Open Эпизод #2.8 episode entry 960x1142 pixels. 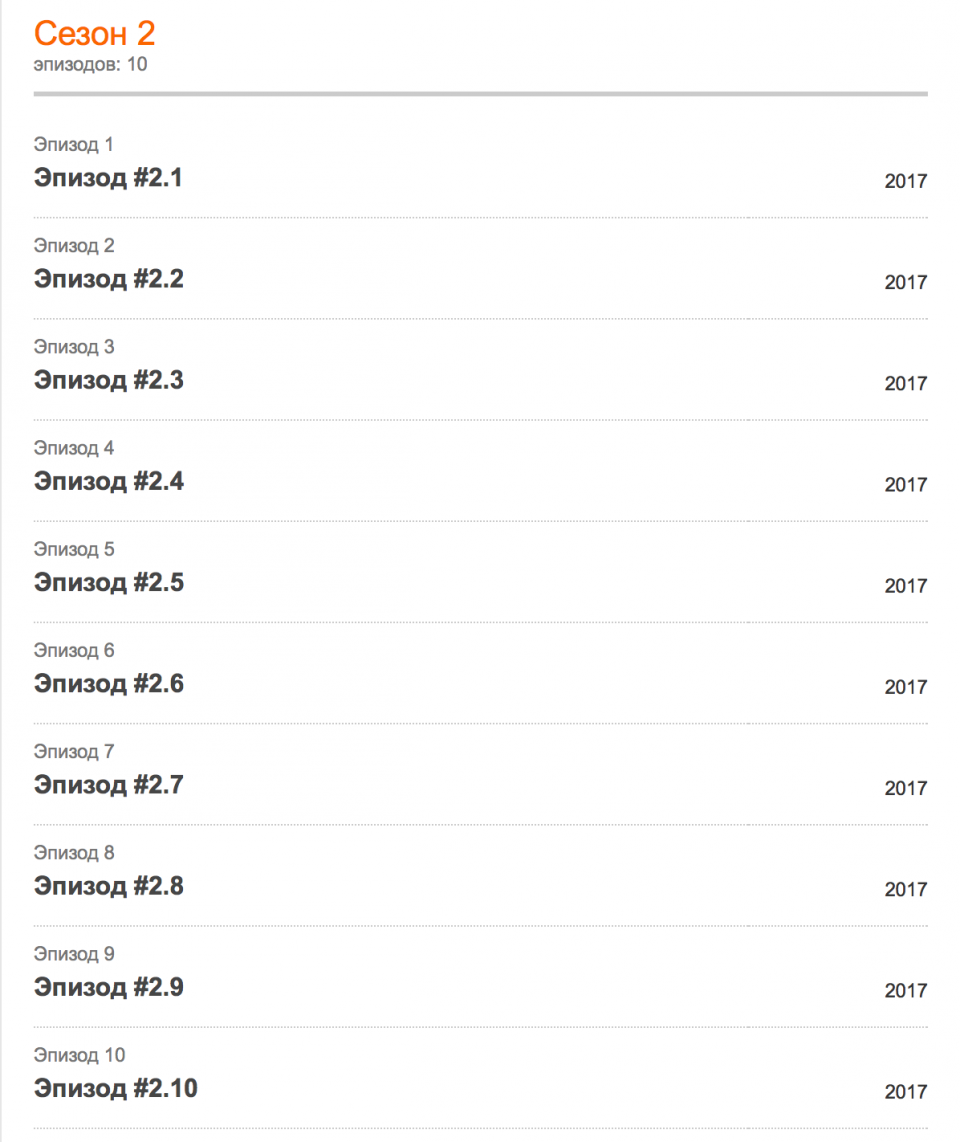click(108, 886)
